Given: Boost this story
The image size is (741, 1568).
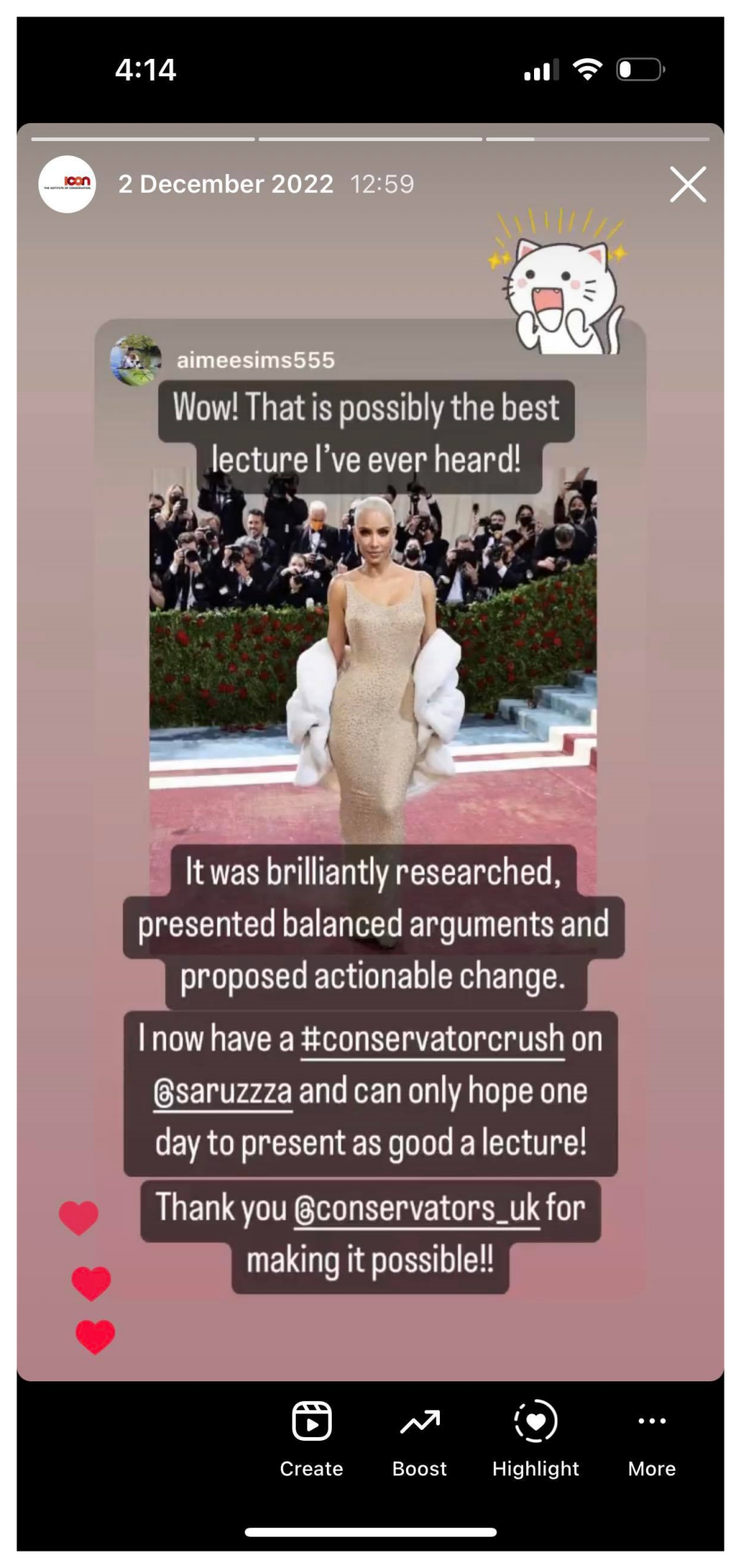Looking at the screenshot, I should click(x=420, y=1438).
